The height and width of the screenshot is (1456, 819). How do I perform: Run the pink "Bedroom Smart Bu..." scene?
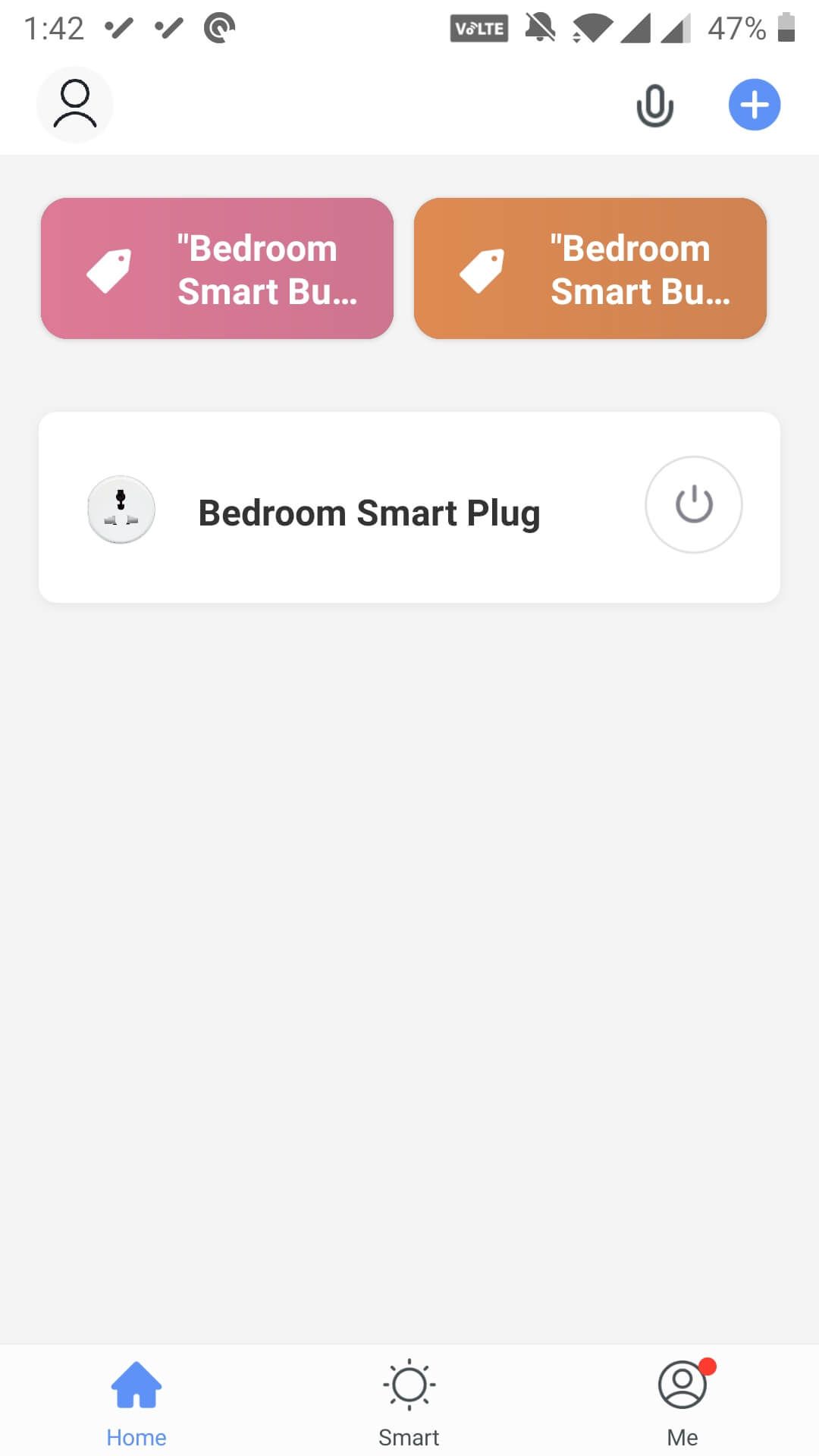pyautogui.click(x=218, y=268)
